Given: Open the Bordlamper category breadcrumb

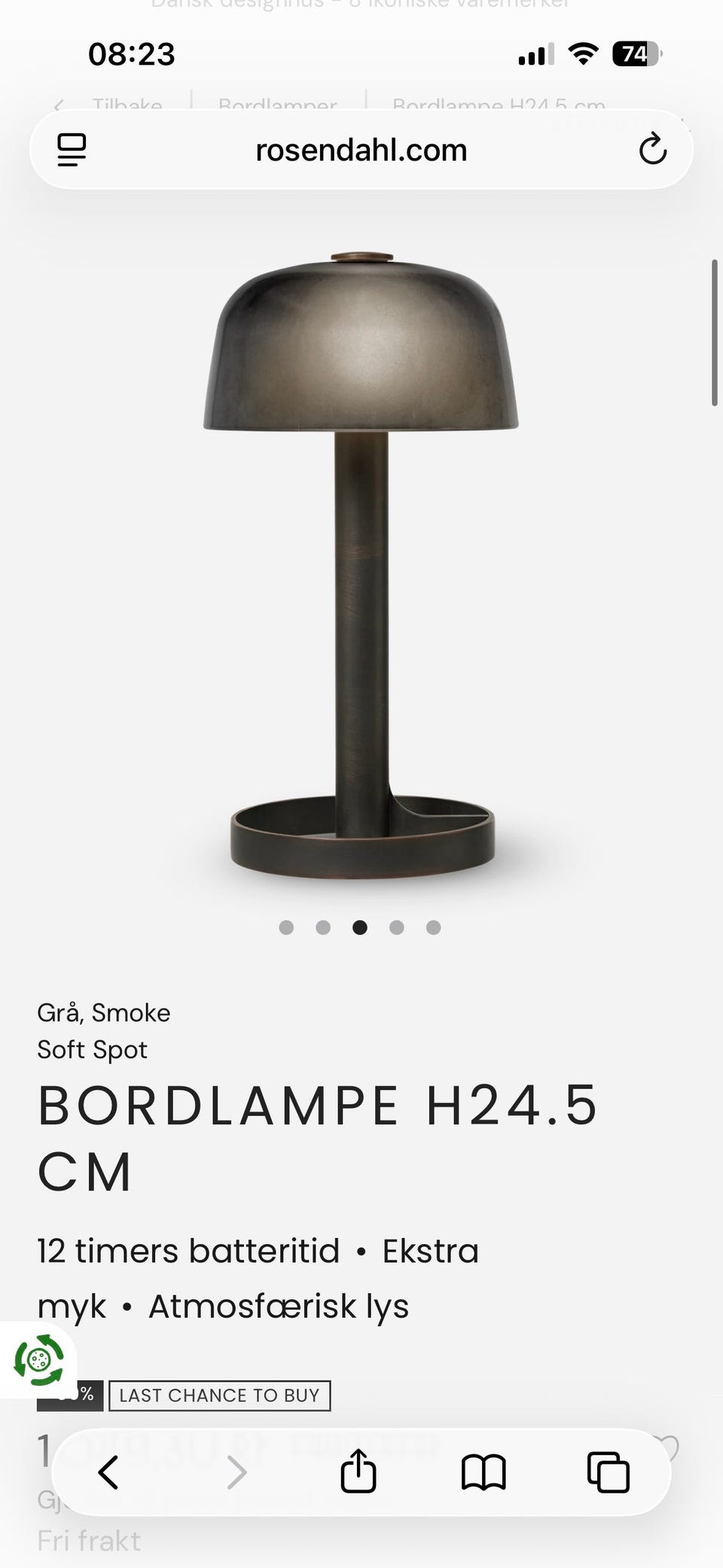Looking at the screenshot, I should pyautogui.click(x=278, y=105).
